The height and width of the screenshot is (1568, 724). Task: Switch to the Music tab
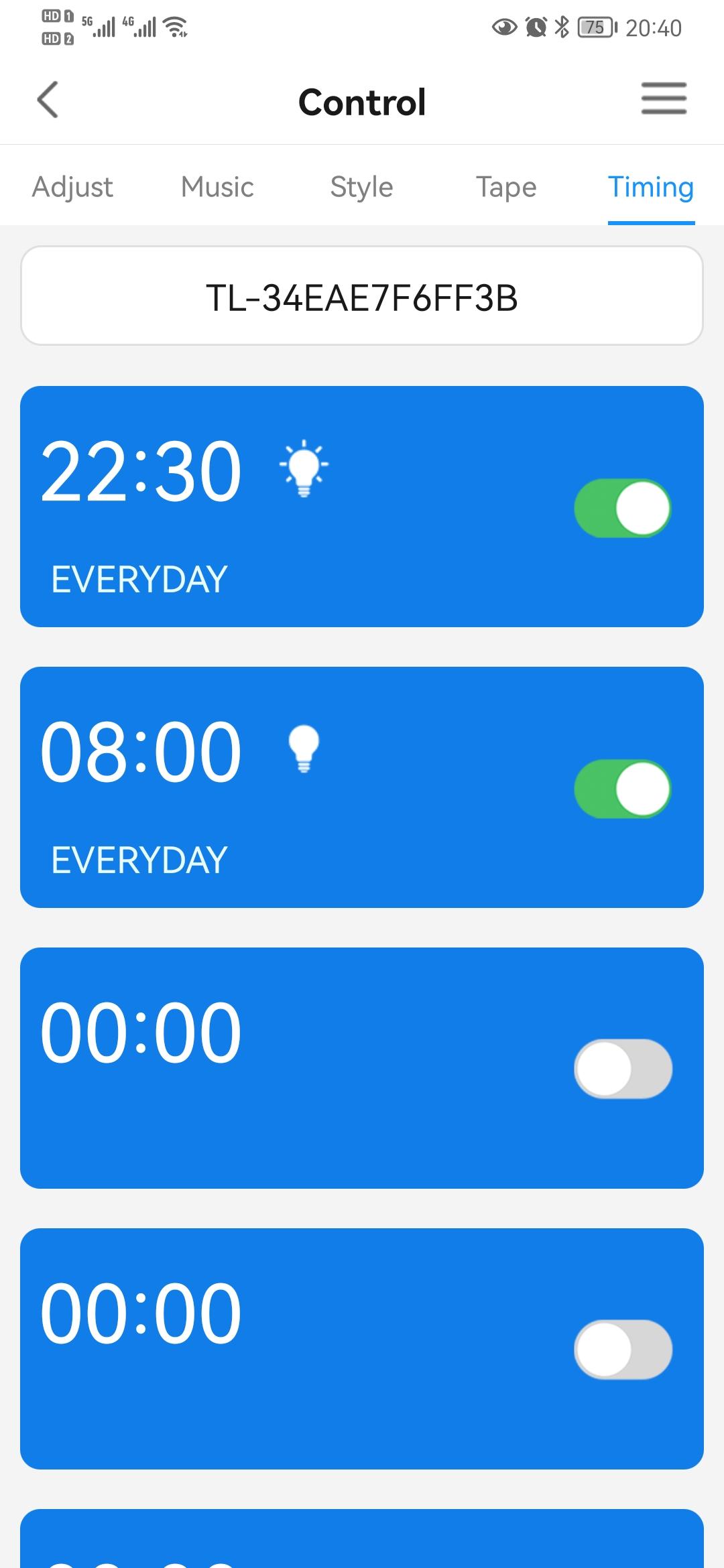point(217,187)
